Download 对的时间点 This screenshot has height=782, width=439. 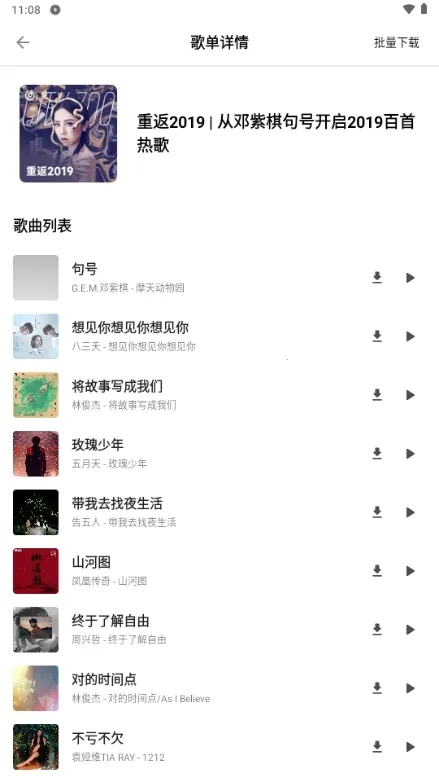(x=377, y=688)
